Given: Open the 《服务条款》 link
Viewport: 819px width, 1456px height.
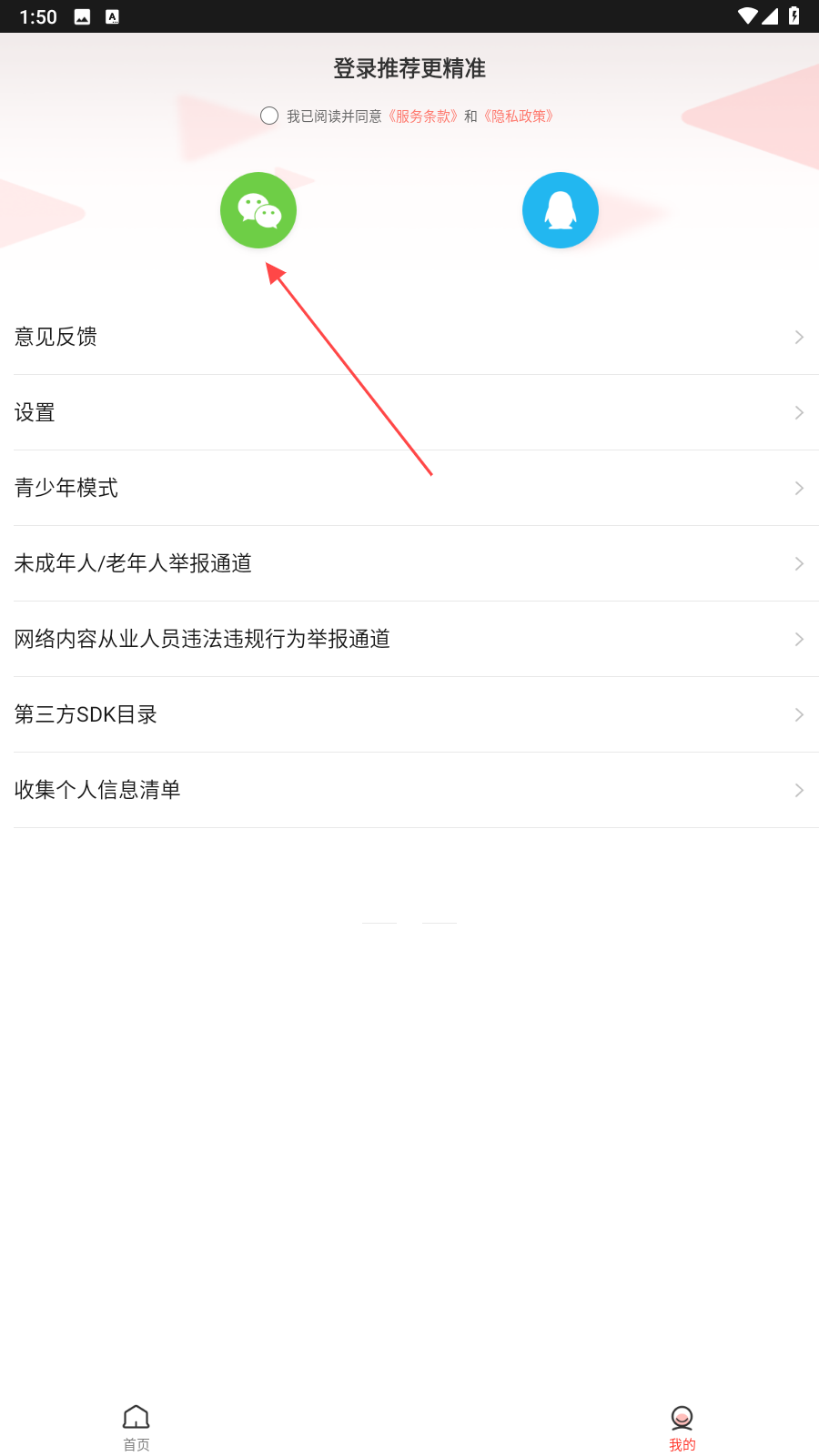Looking at the screenshot, I should coord(422,116).
